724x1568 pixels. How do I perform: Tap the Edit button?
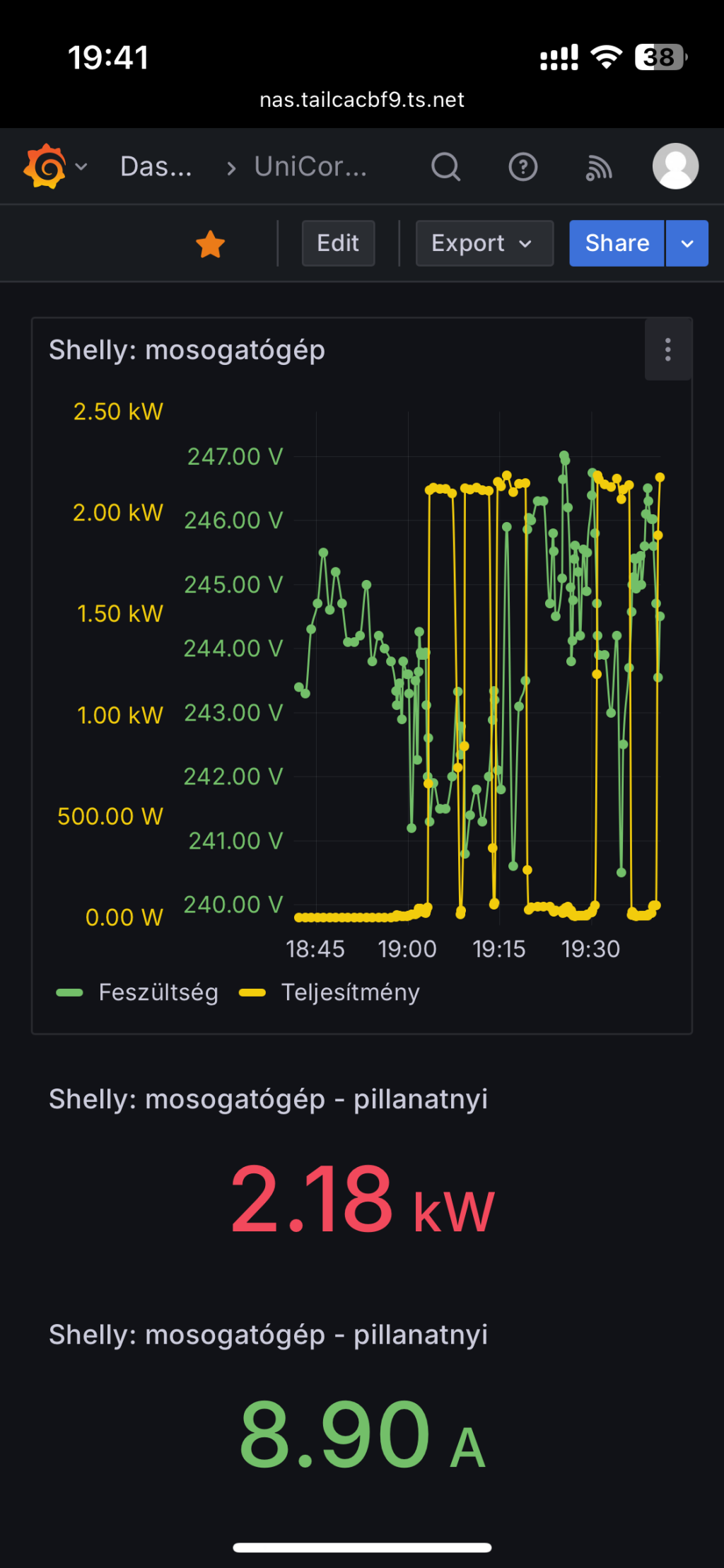[338, 243]
